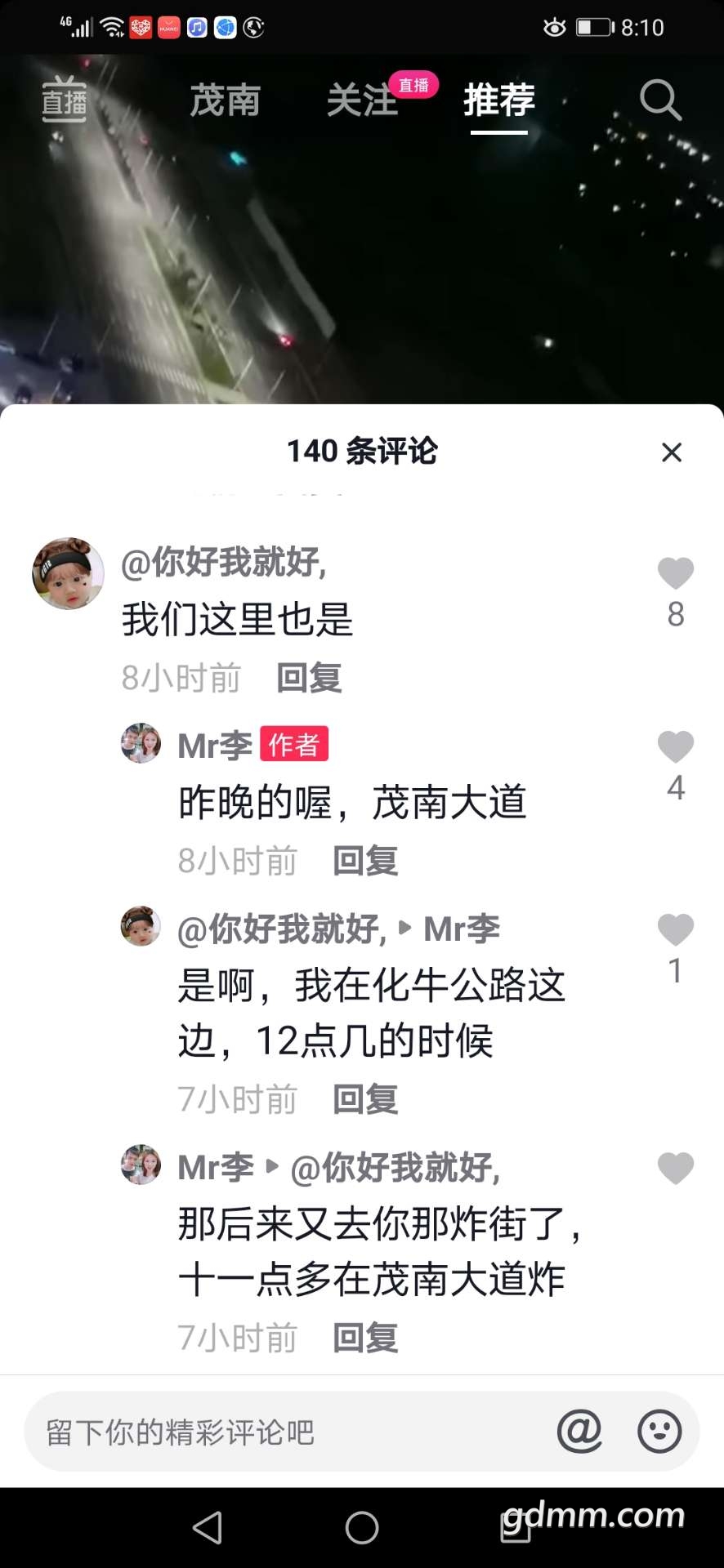This screenshot has width=724, height=1568.
Task: Switch to the 关注 tab
Action: point(362,100)
